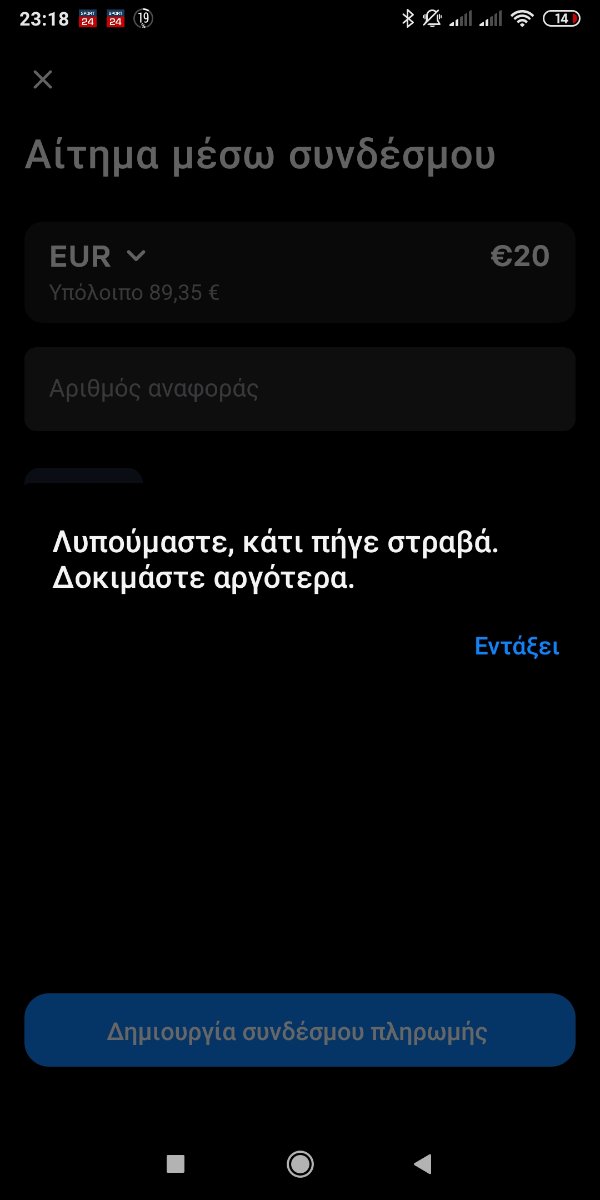Tap the Αριθμός αναφοράς reference field
Viewport: 600px width, 1200px height.
pyautogui.click(x=300, y=389)
